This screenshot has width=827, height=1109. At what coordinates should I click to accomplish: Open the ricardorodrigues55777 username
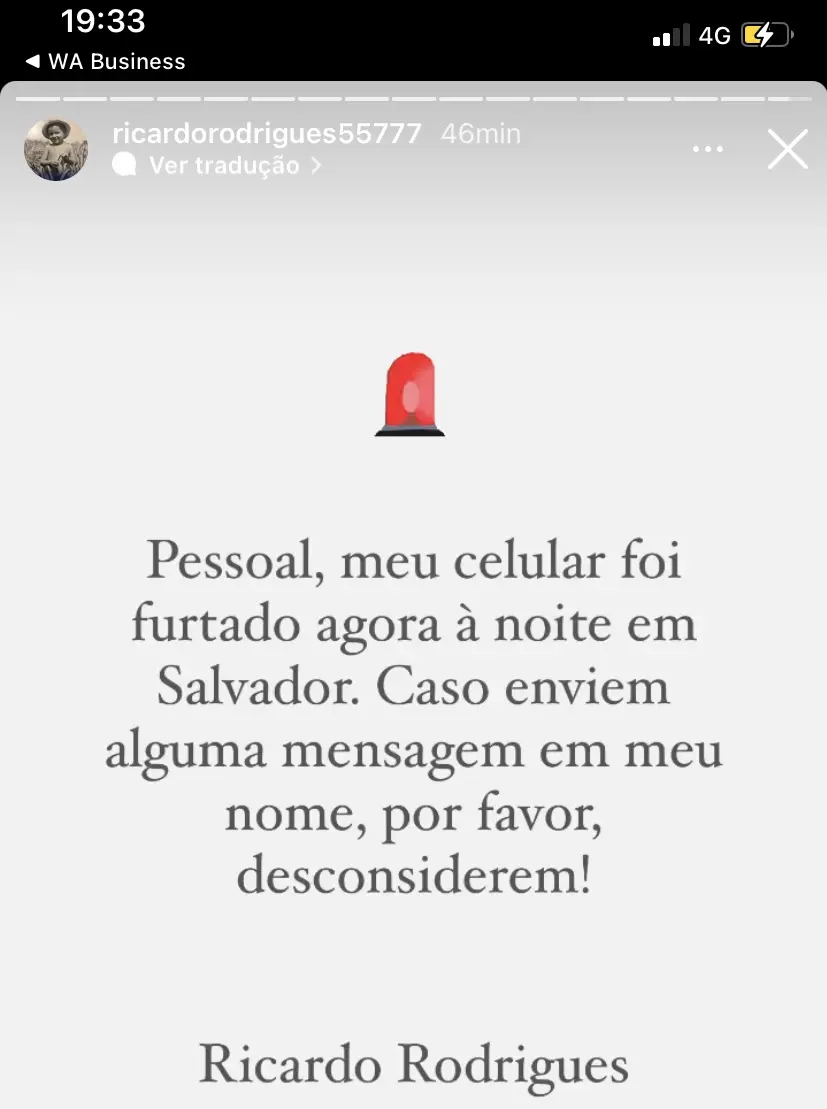(267, 134)
